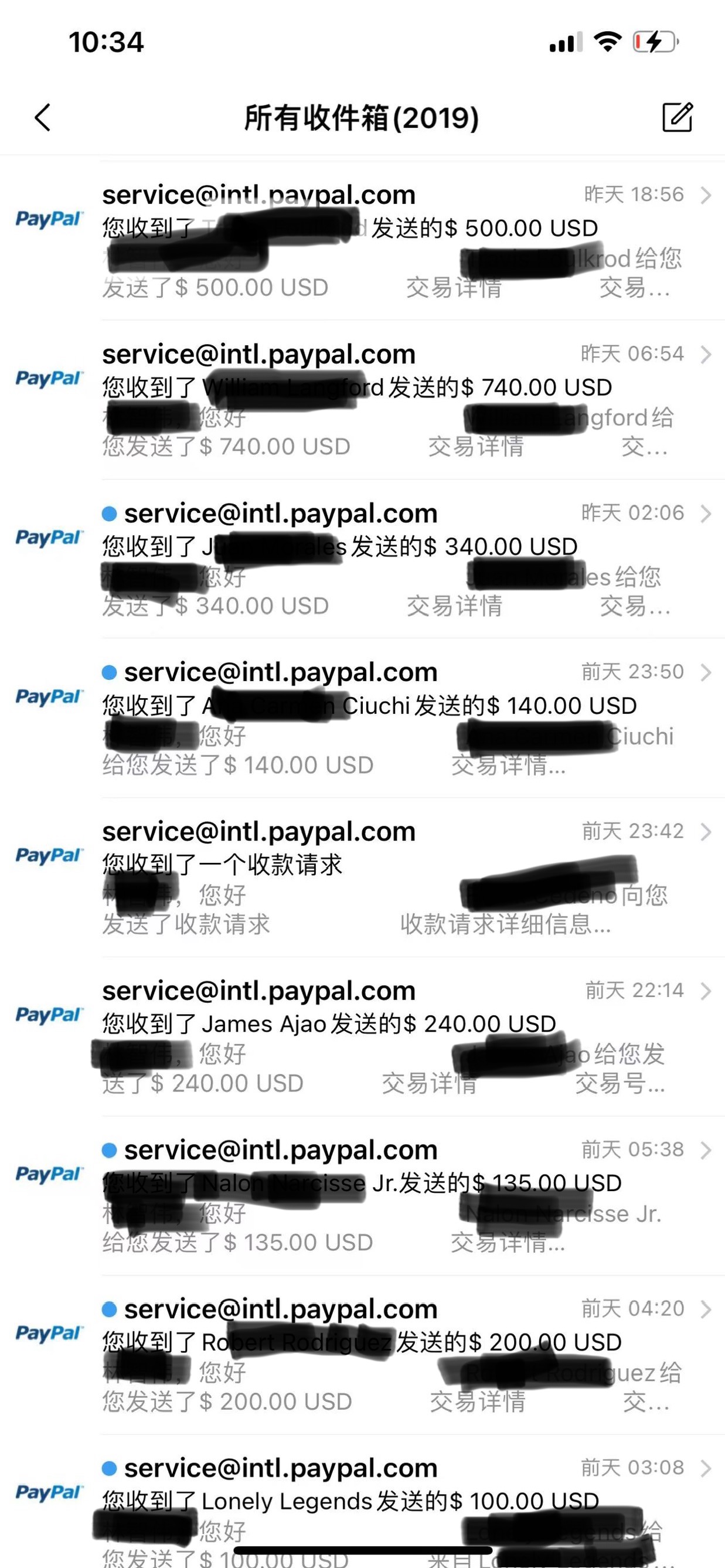Open the email about $140.00 USD from Ciuchi
The height and width of the screenshot is (1568, 725).
coord(390,718)
